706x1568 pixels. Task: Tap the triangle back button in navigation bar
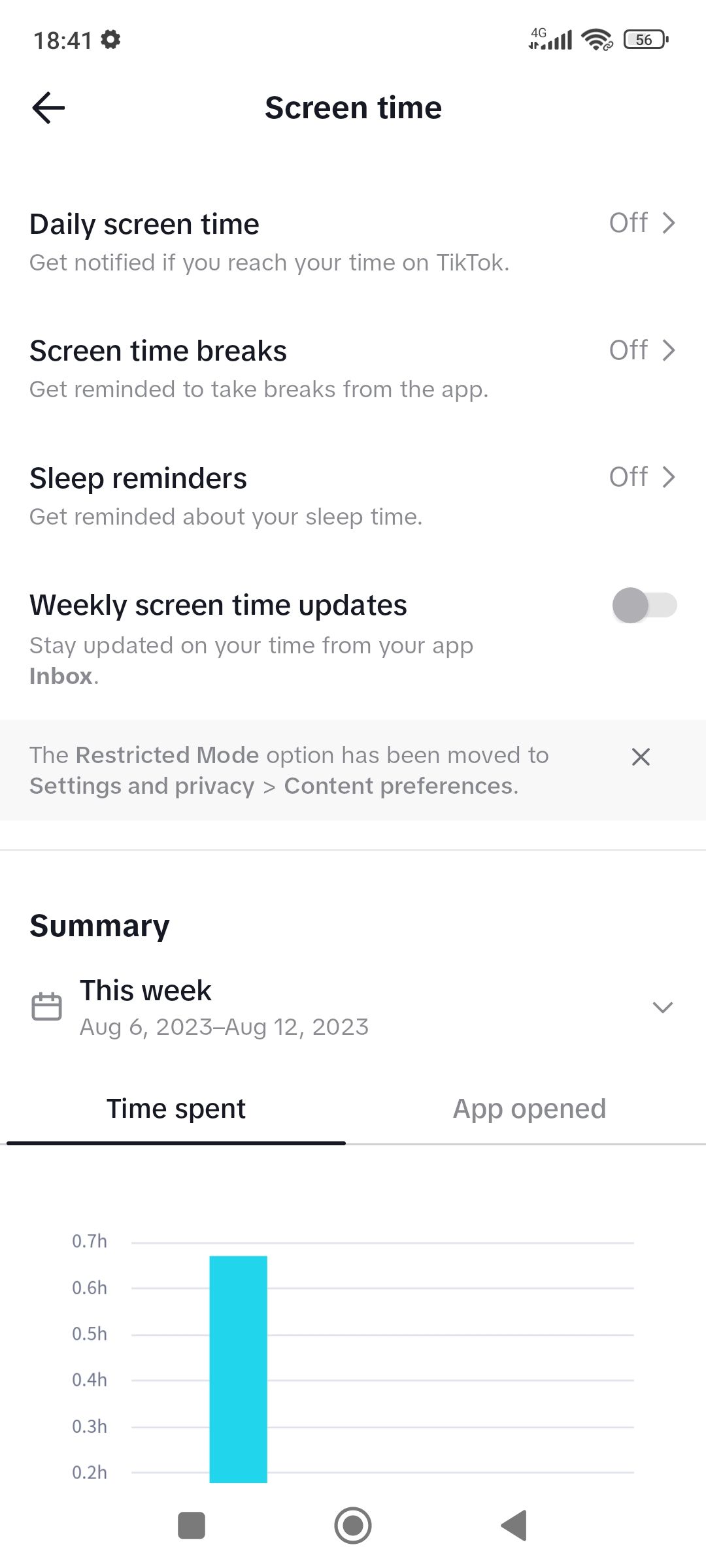pos(513,1525)
